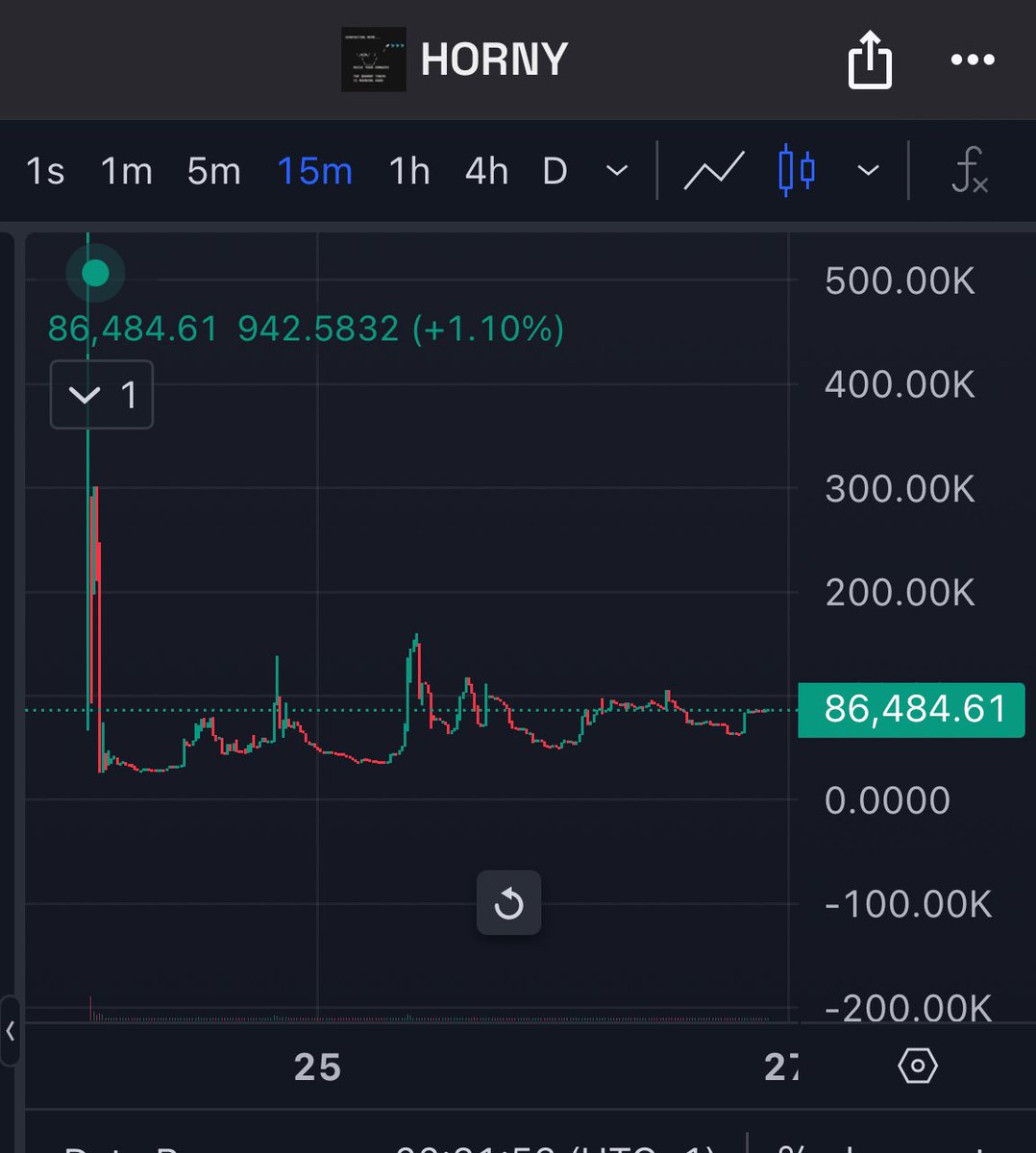Expand the left side panel handle
This screenshot has height=1153, width=1036.
[x=10, y=1031]
